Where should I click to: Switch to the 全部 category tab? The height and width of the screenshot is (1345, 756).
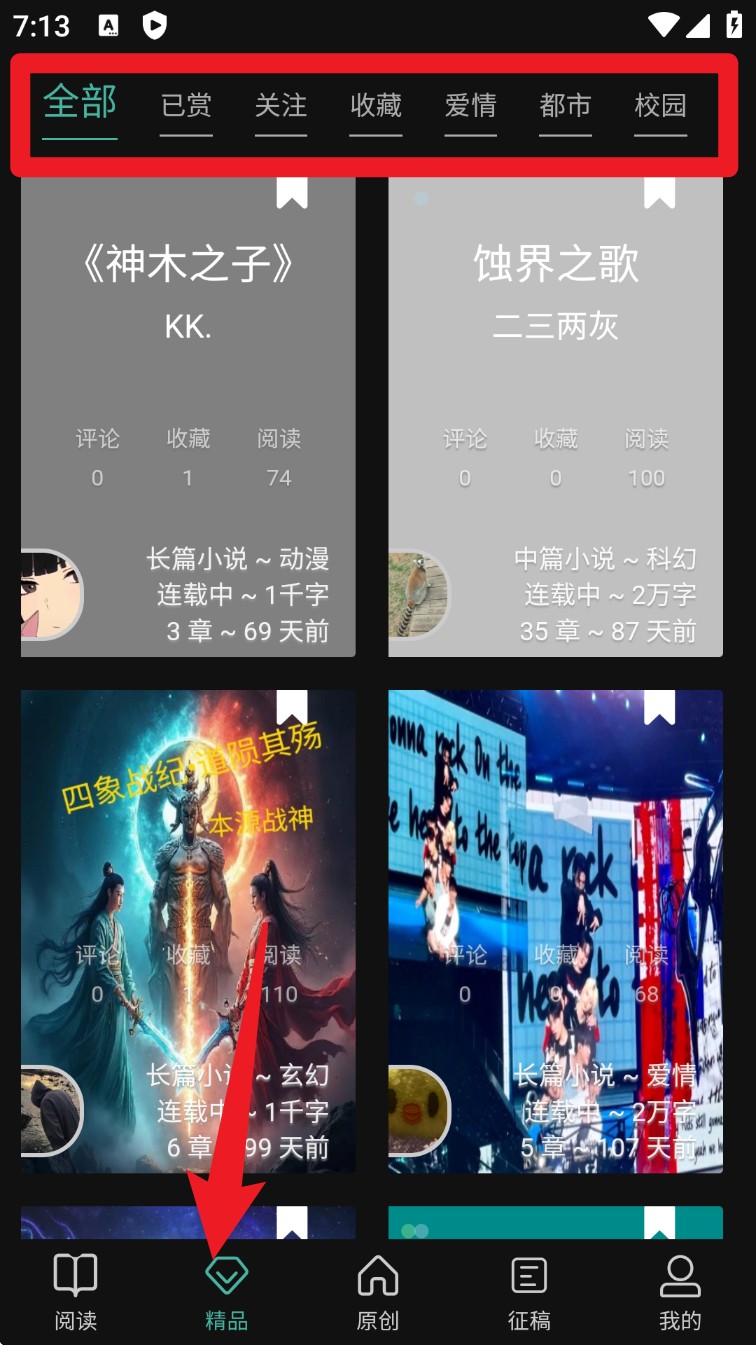coord(80,104)
